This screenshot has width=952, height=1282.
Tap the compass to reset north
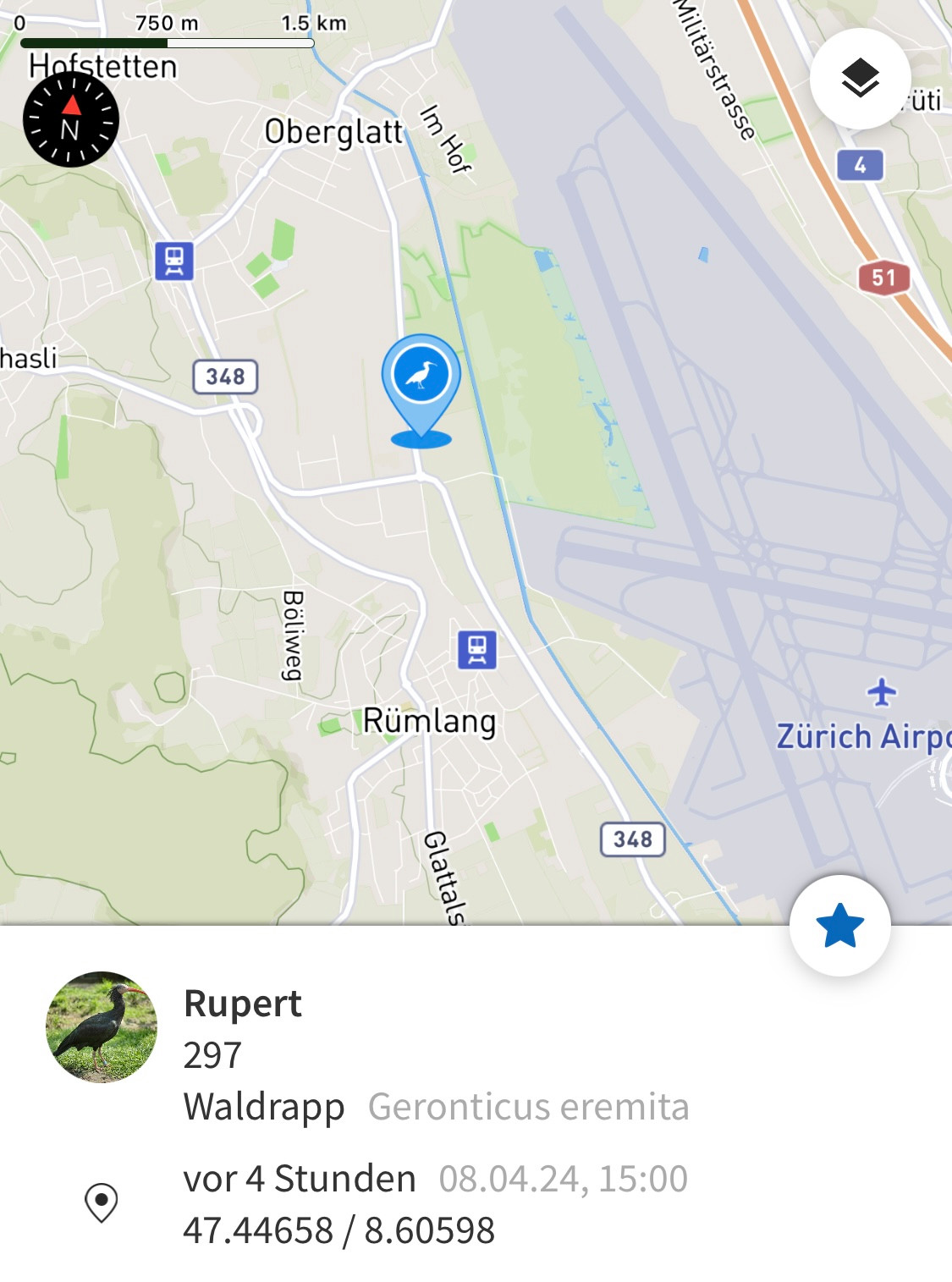[71, 119]
